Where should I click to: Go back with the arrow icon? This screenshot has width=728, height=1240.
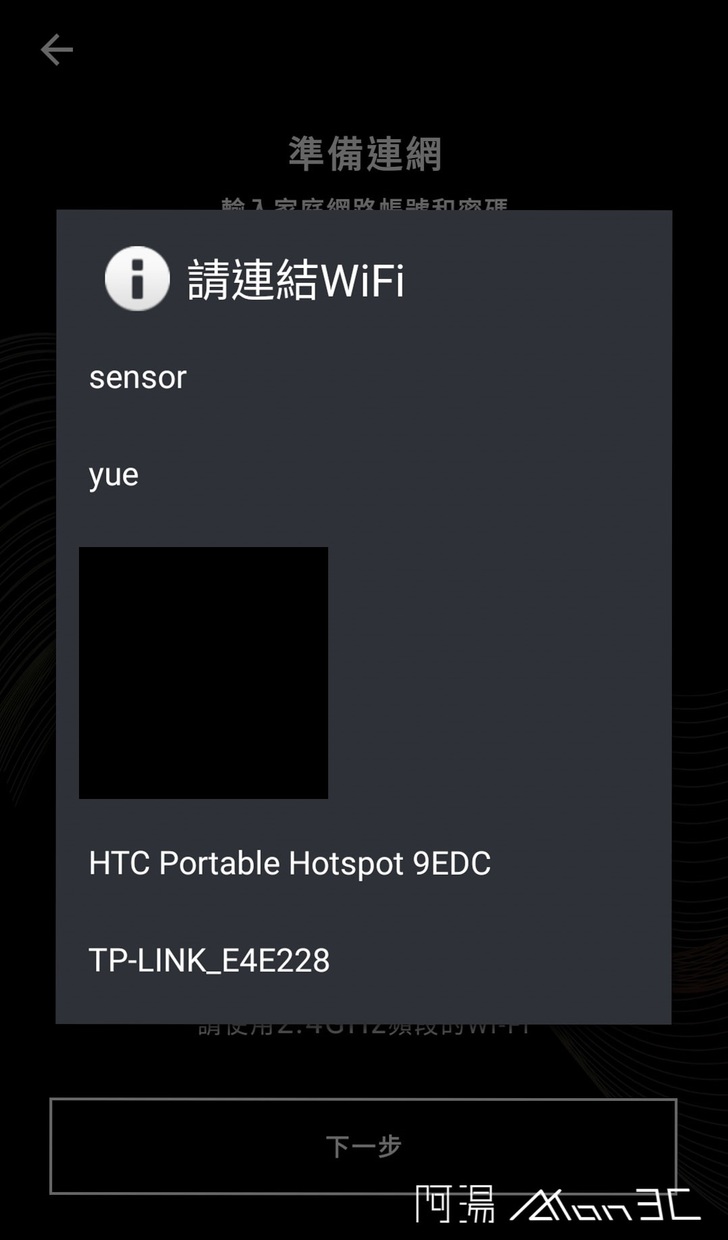click(57, 50)
